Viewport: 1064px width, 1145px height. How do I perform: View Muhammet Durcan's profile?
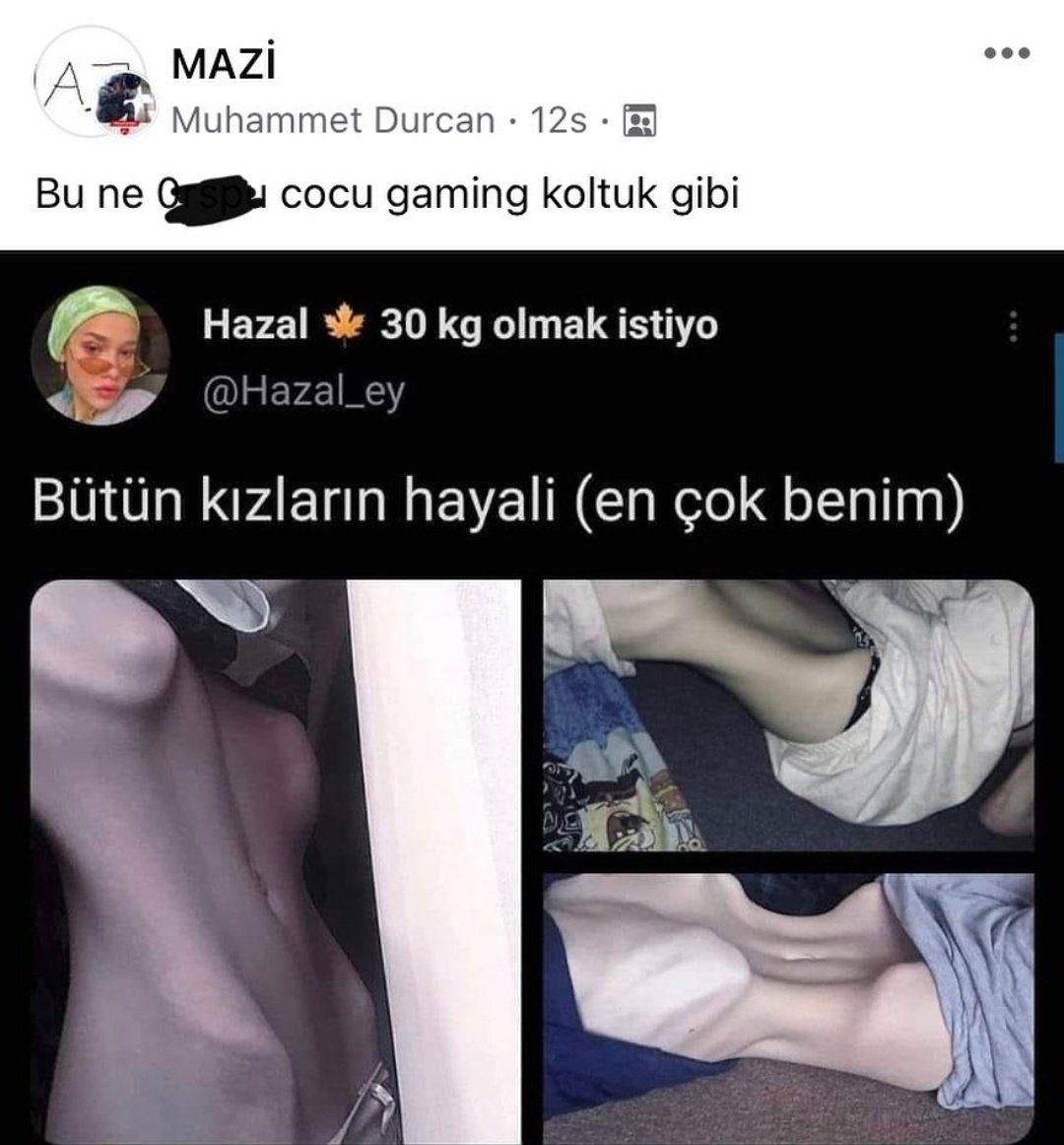332,120
